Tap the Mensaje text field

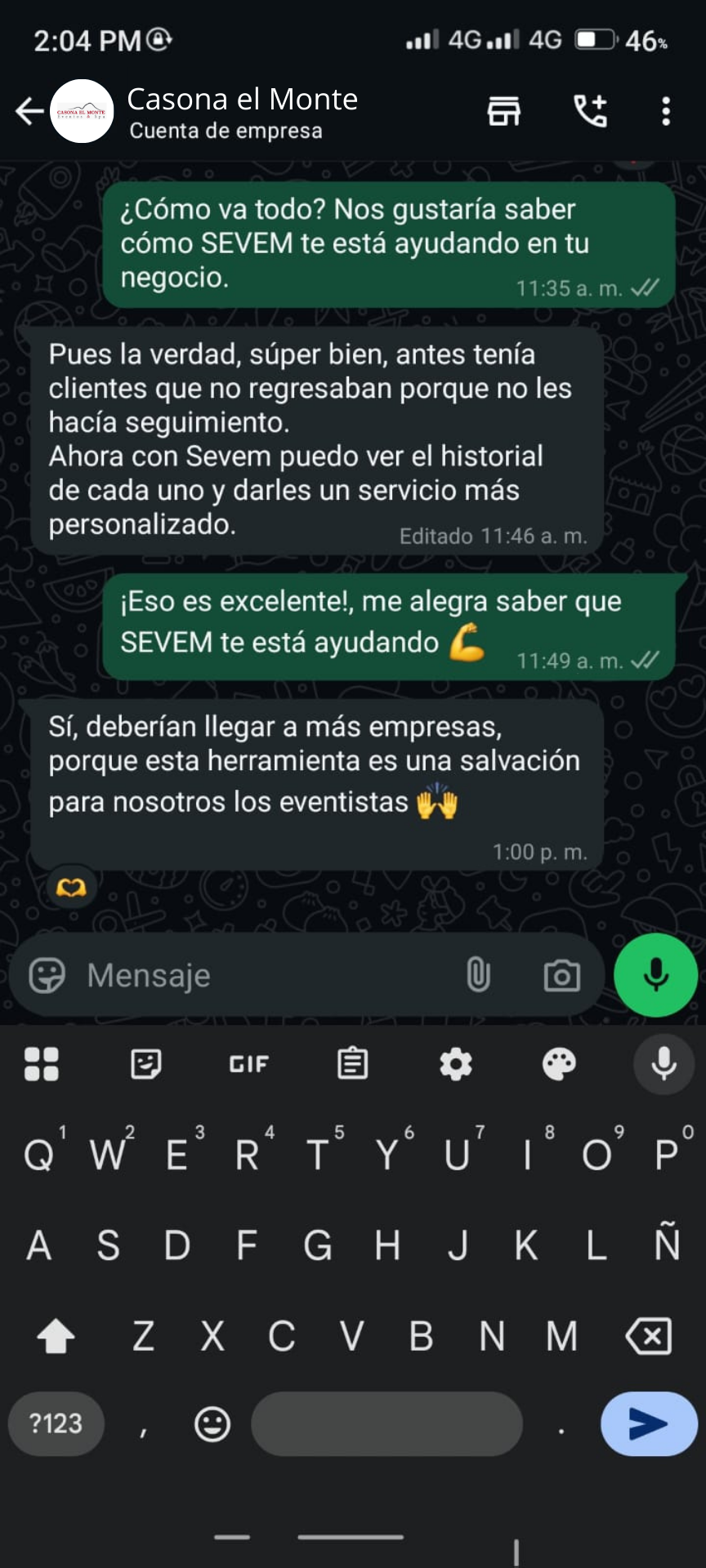point(261,975)
